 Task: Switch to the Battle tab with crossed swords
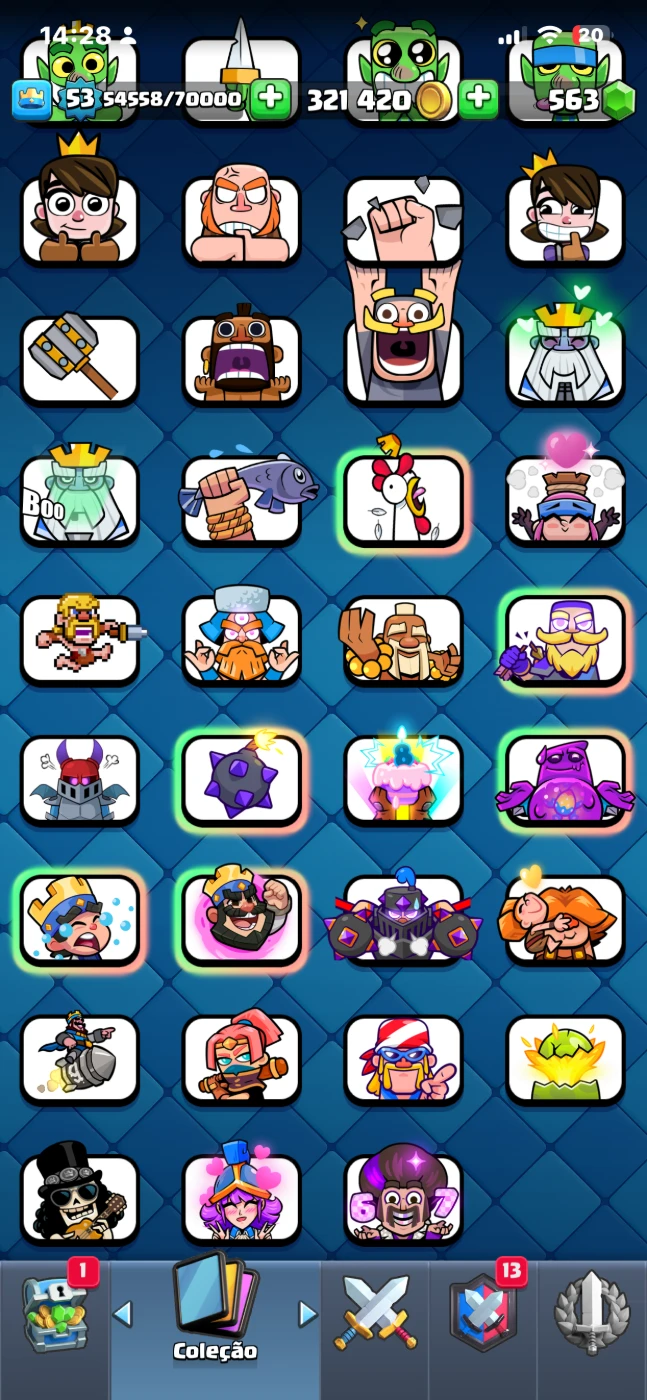(375, 1313)
